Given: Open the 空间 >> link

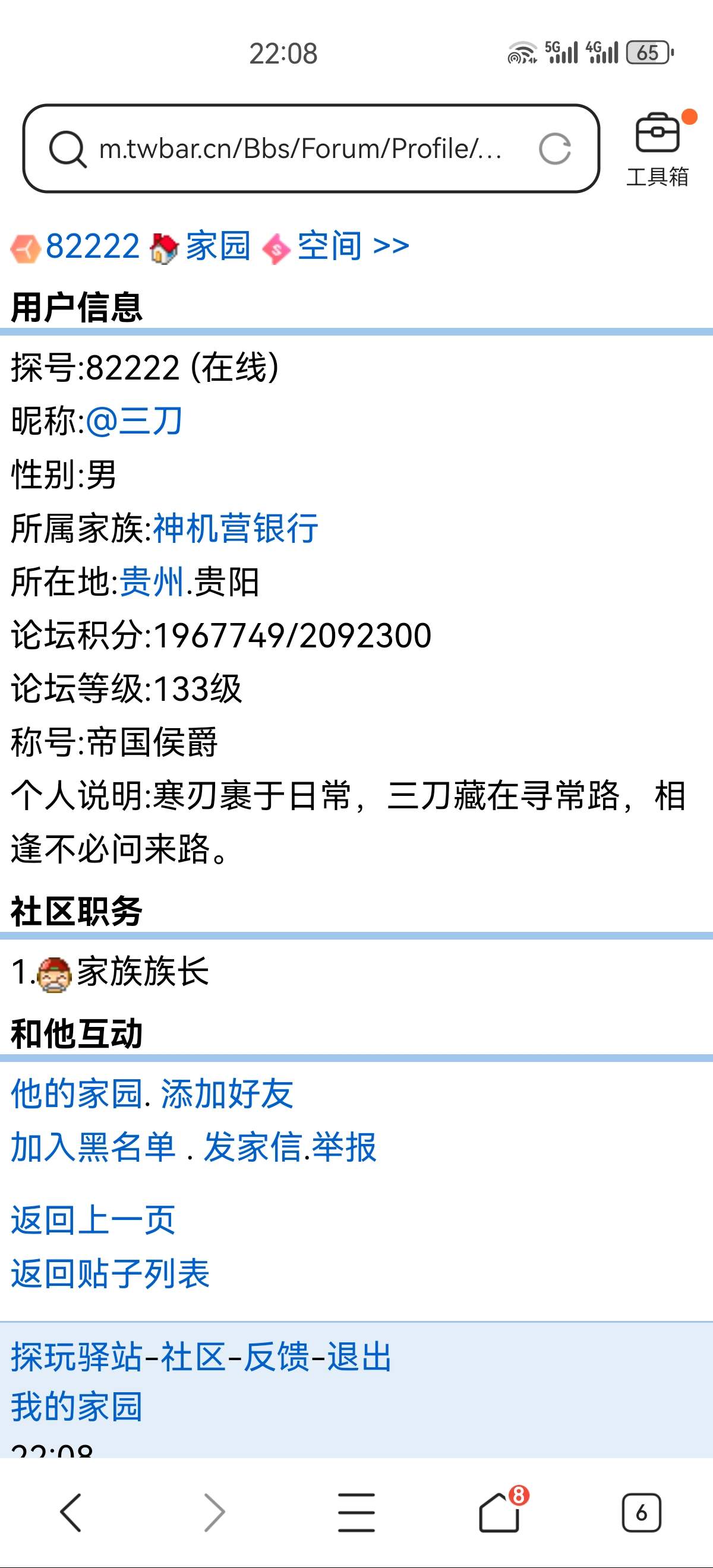Looking at the screenshot, I should (x=352, y=246).
